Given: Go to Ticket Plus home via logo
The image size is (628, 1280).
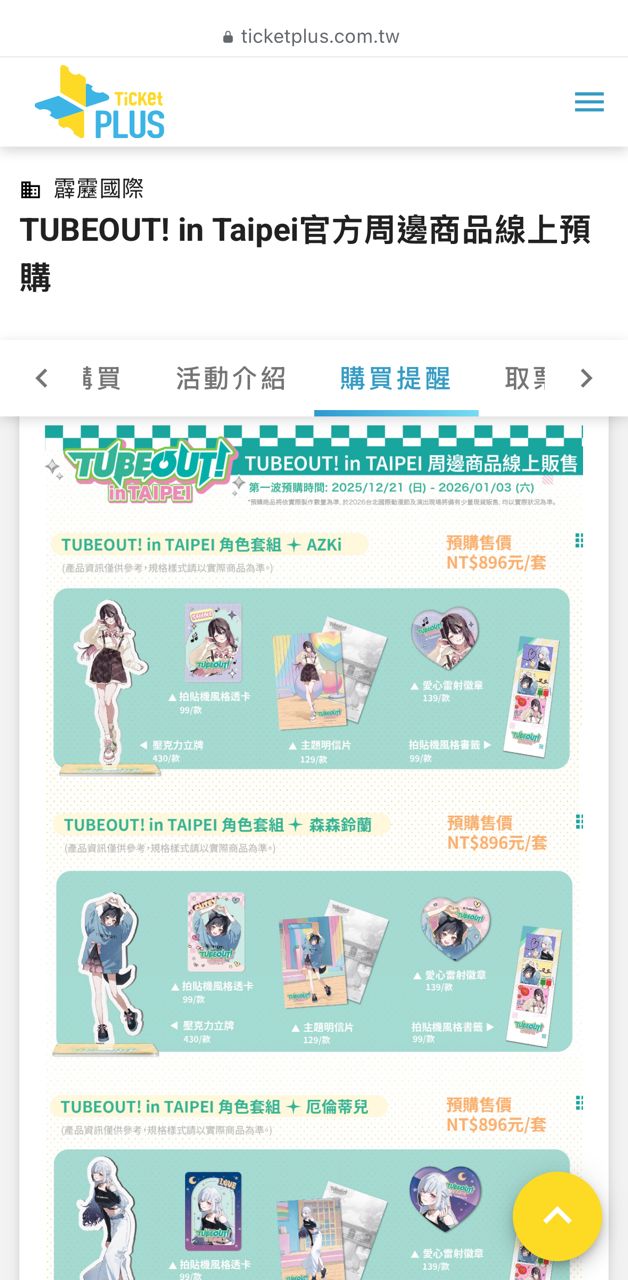Looking at the screenshot, I should [100, 102].
